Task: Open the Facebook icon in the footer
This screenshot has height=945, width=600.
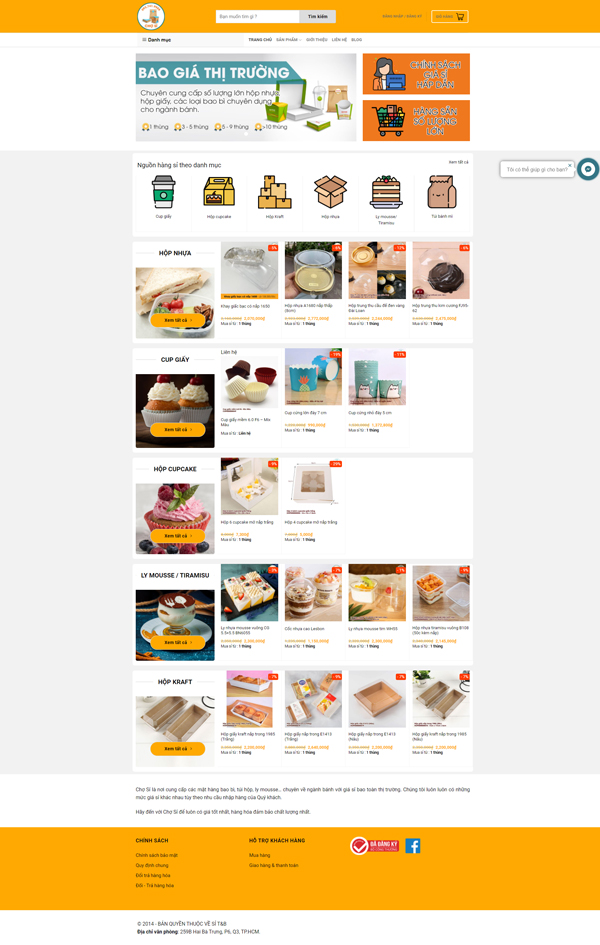Action: point(412,846)
